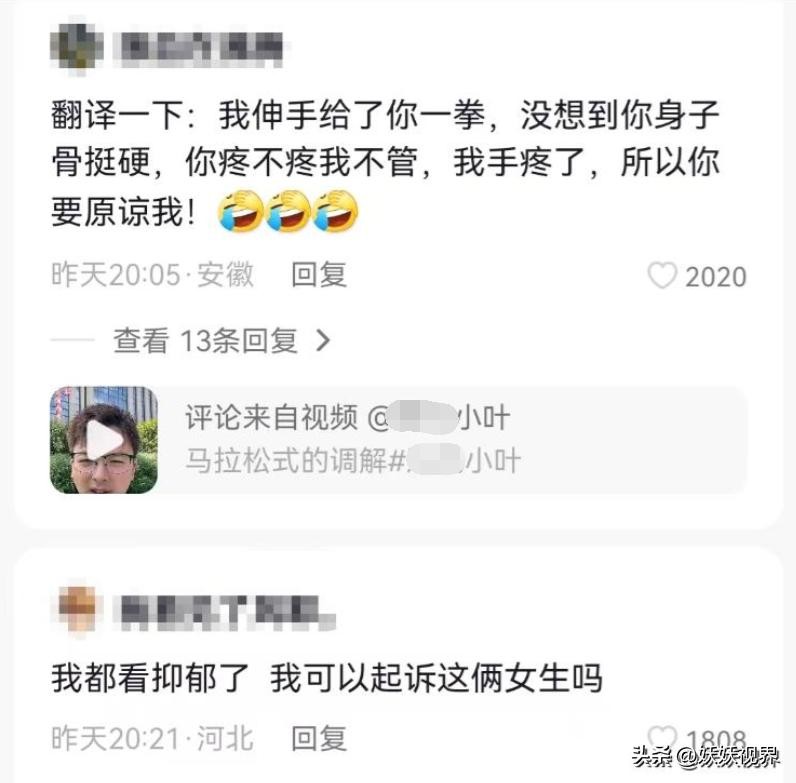Like the 河北 comment with 1808 likes
The width and height of the screenshot is (796, 783).
[x=663, y=740]
